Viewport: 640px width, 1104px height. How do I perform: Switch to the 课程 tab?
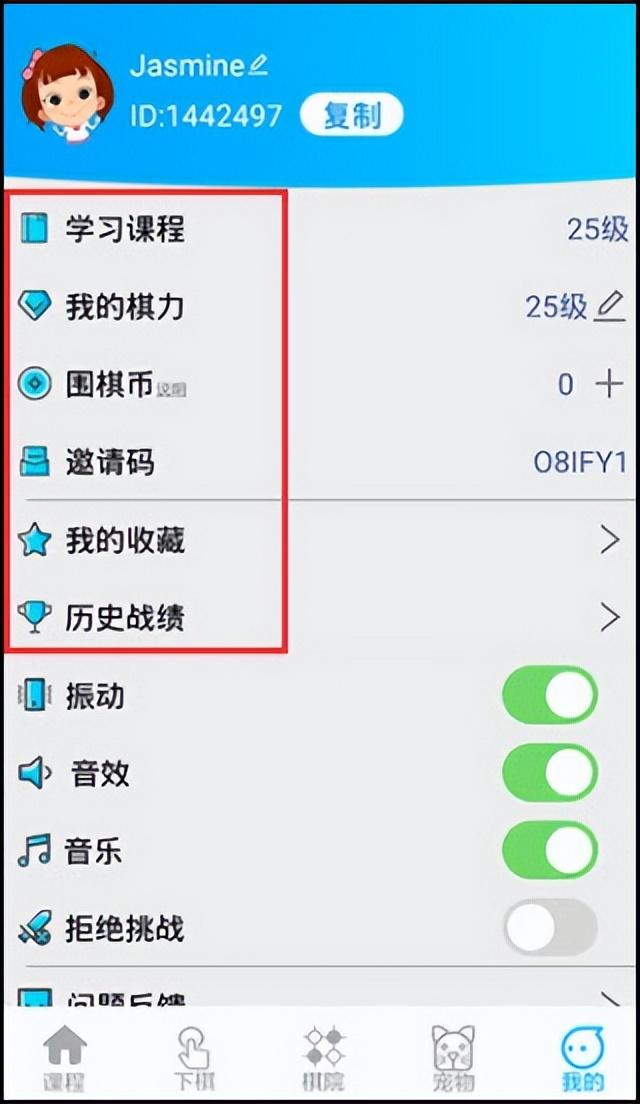click(64, 1058)
